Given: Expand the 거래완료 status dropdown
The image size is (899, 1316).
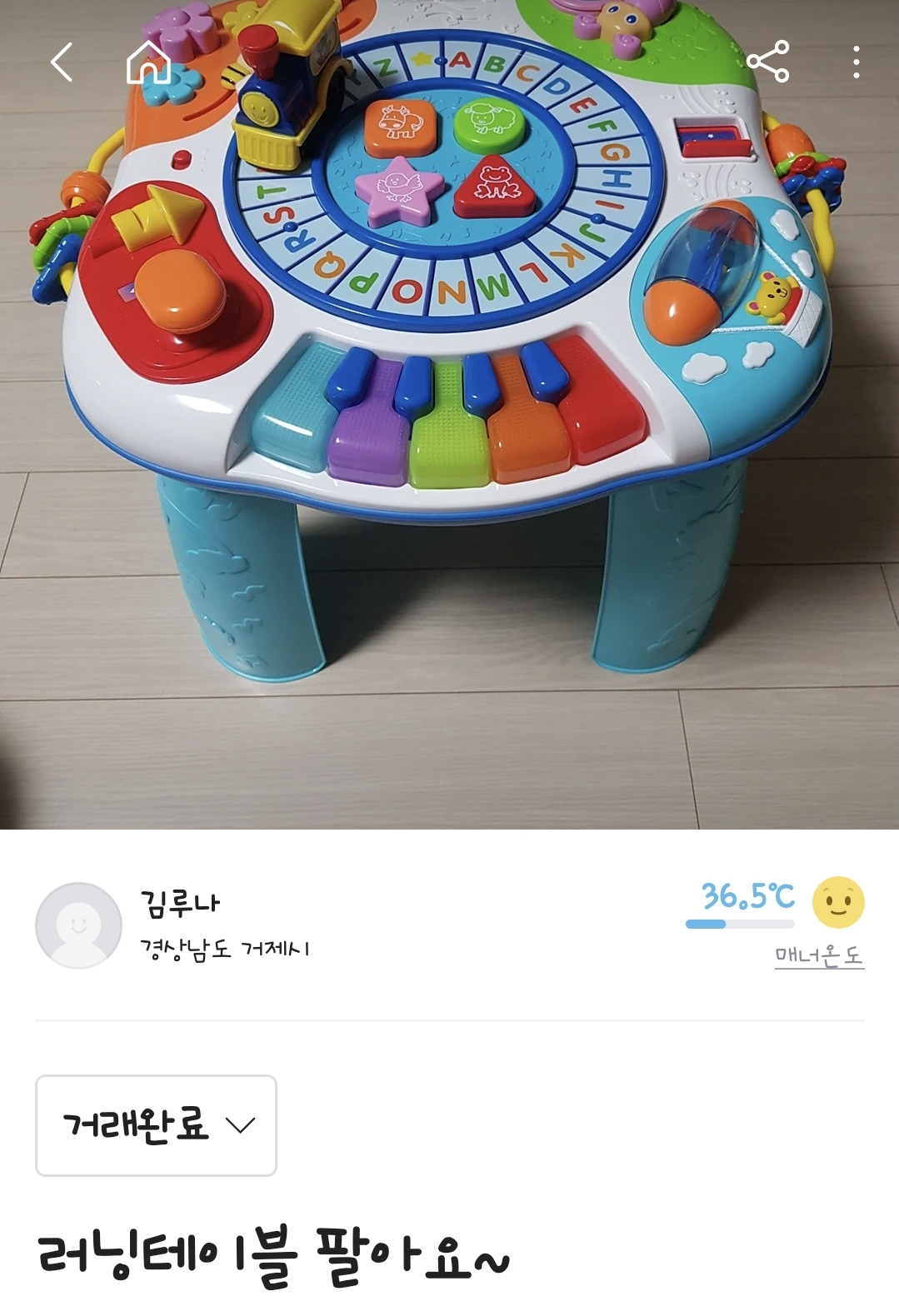Looking at the screenshot, I should [x=156, y=1125].
